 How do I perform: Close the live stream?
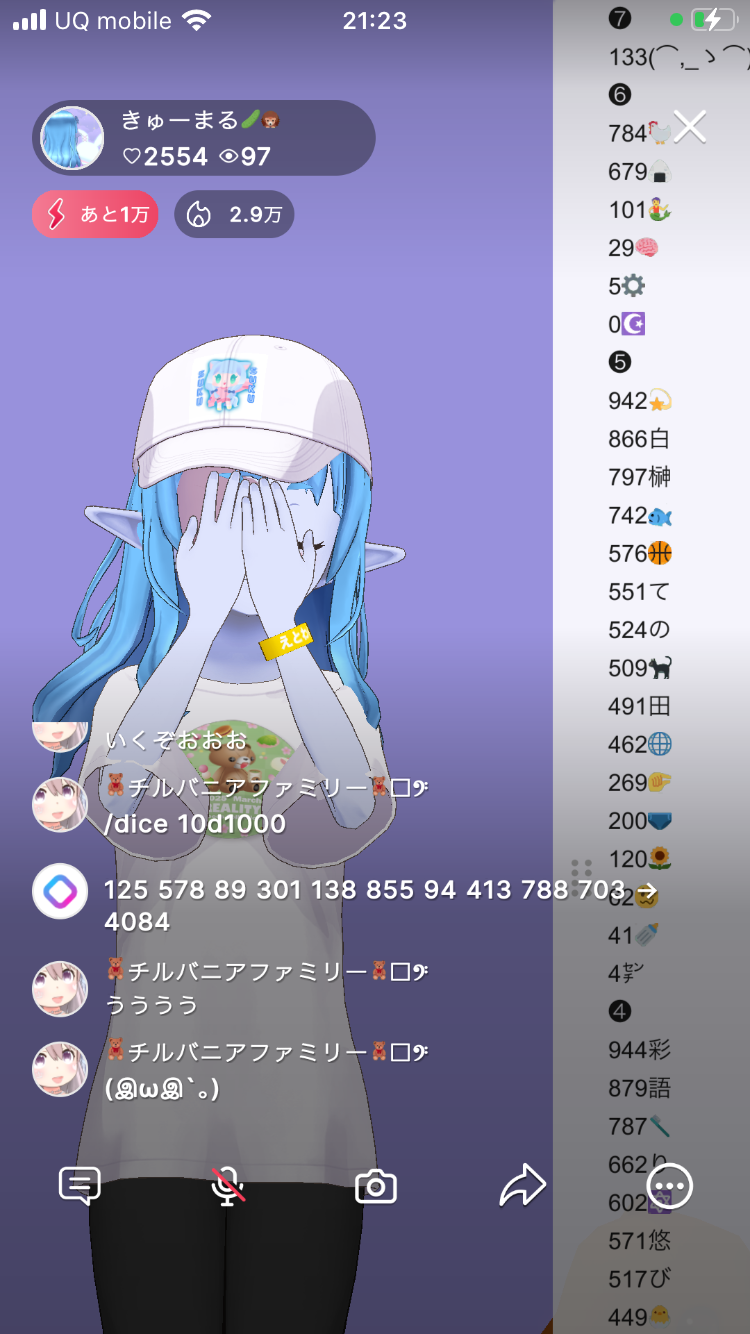(x=690, y=127)
